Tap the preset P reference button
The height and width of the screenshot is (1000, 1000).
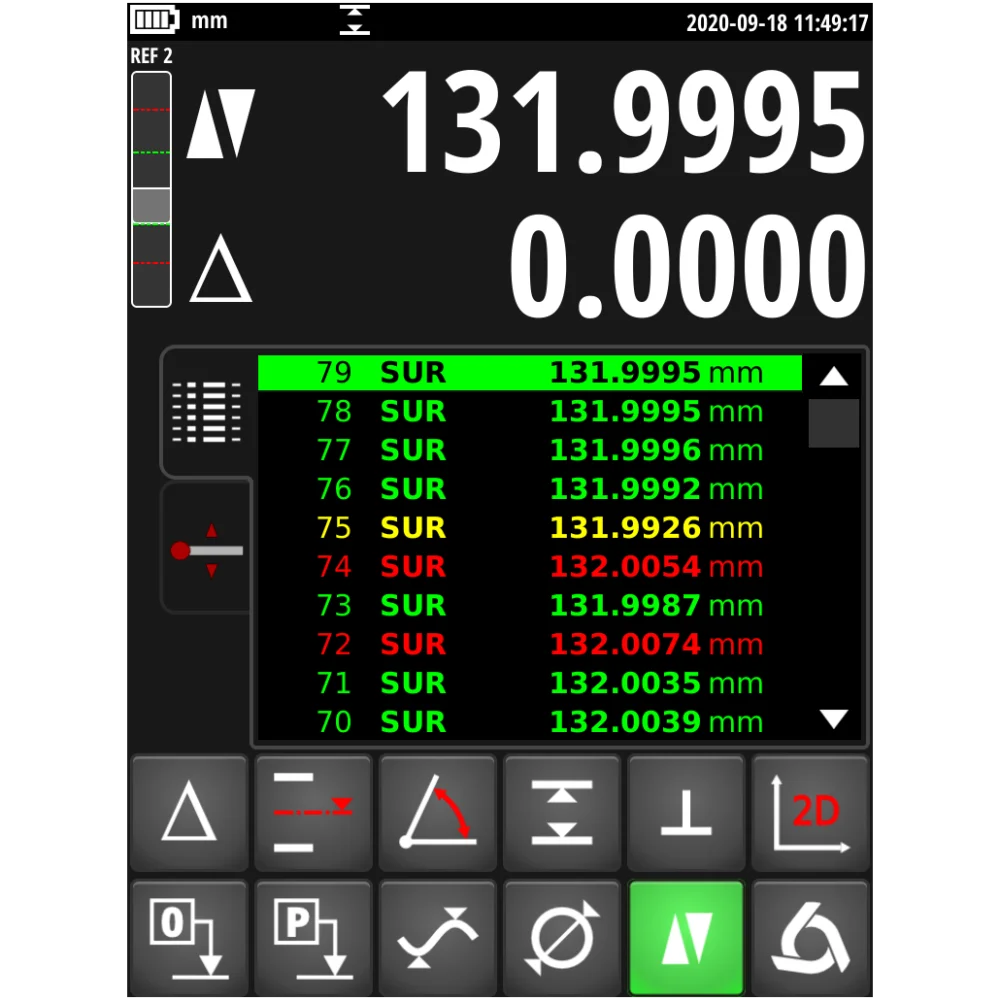(313, 938)
